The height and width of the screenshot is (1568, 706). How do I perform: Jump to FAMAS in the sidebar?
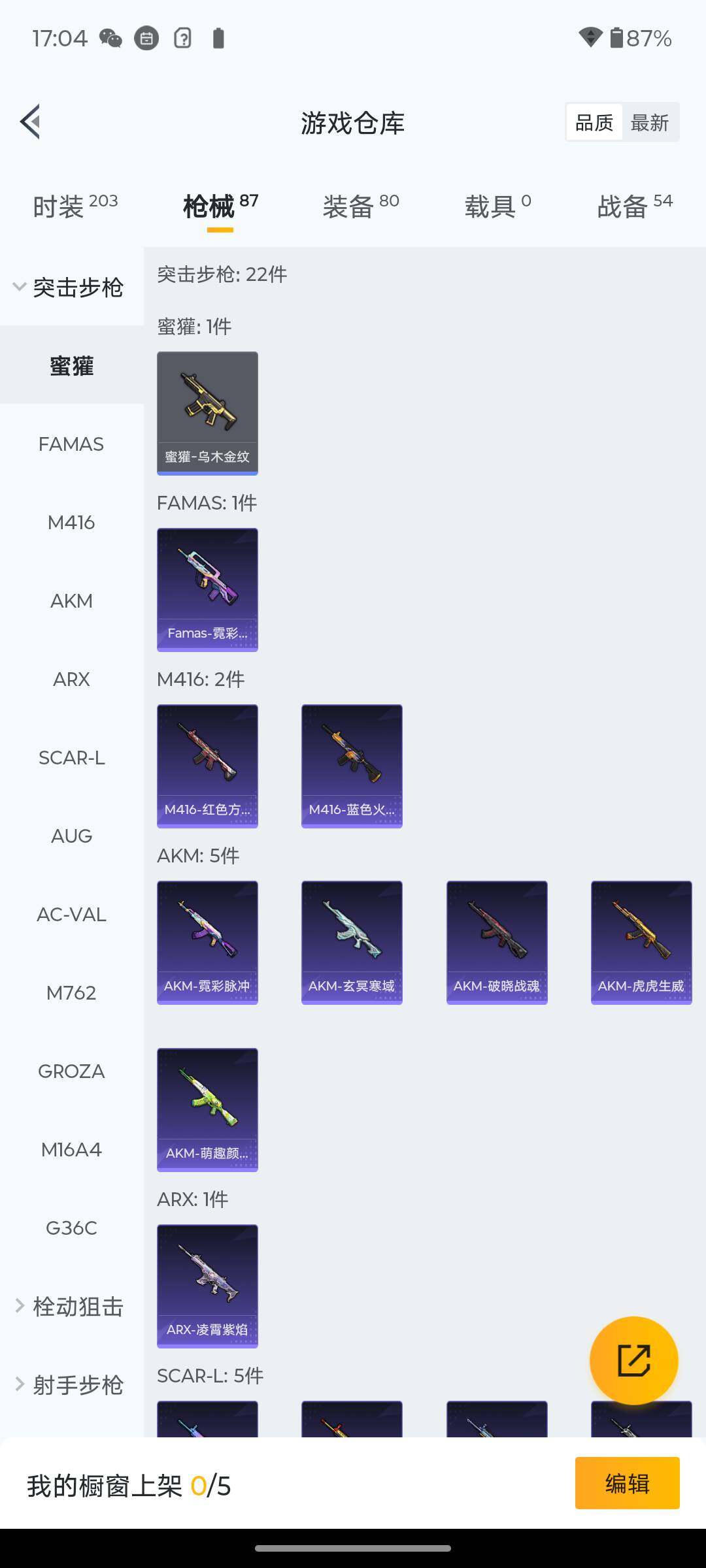(71, 444)
